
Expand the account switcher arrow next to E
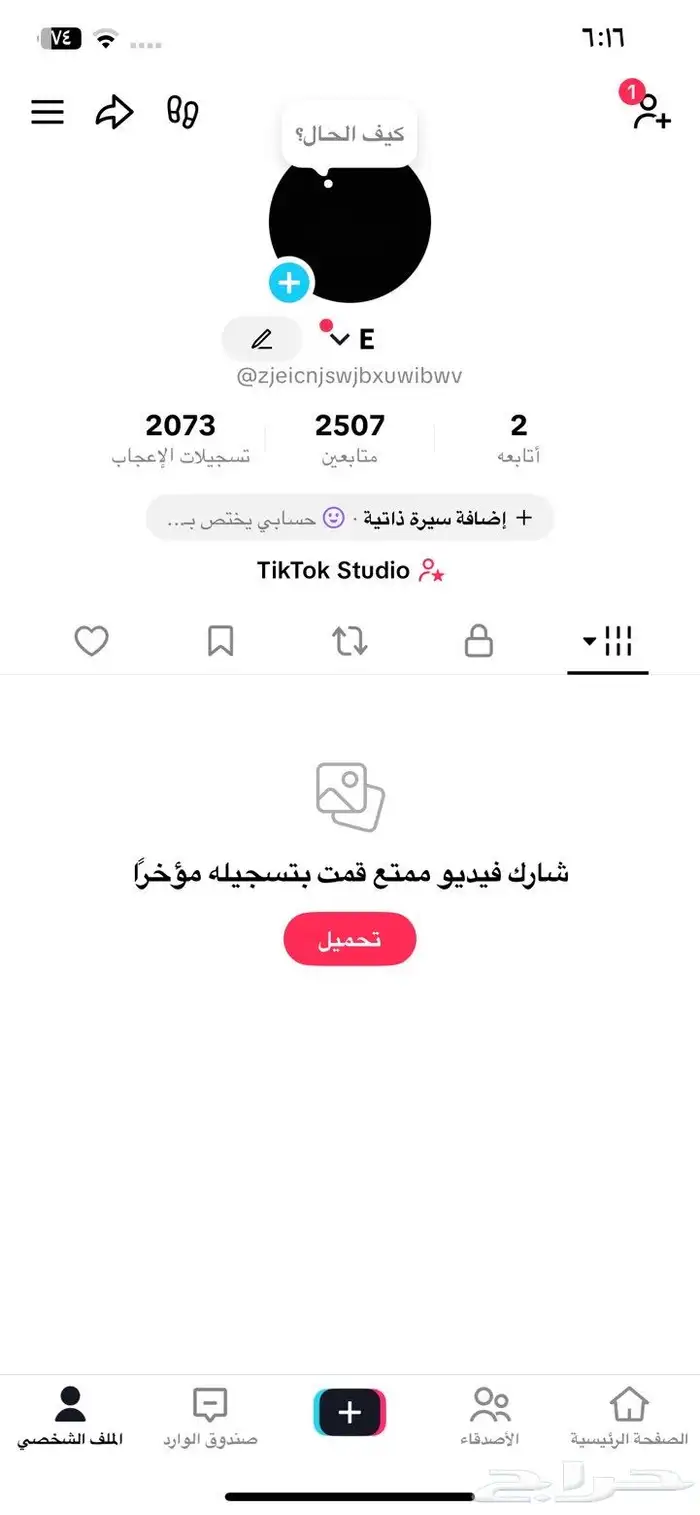(340, 340)
